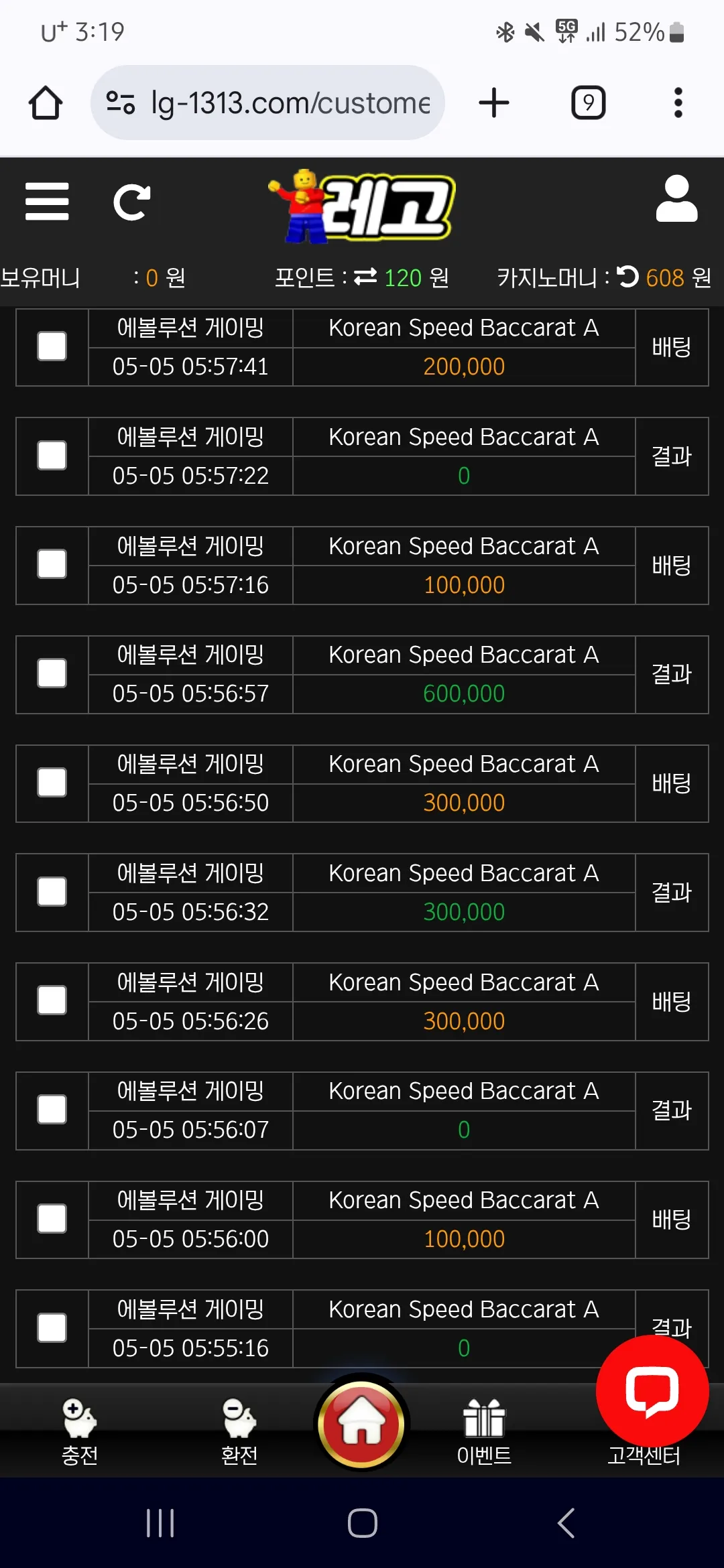Tap the red home button in bottom bar
Screen dimensions: 724x1568
pyautogui.click(x=362, y=1424)
